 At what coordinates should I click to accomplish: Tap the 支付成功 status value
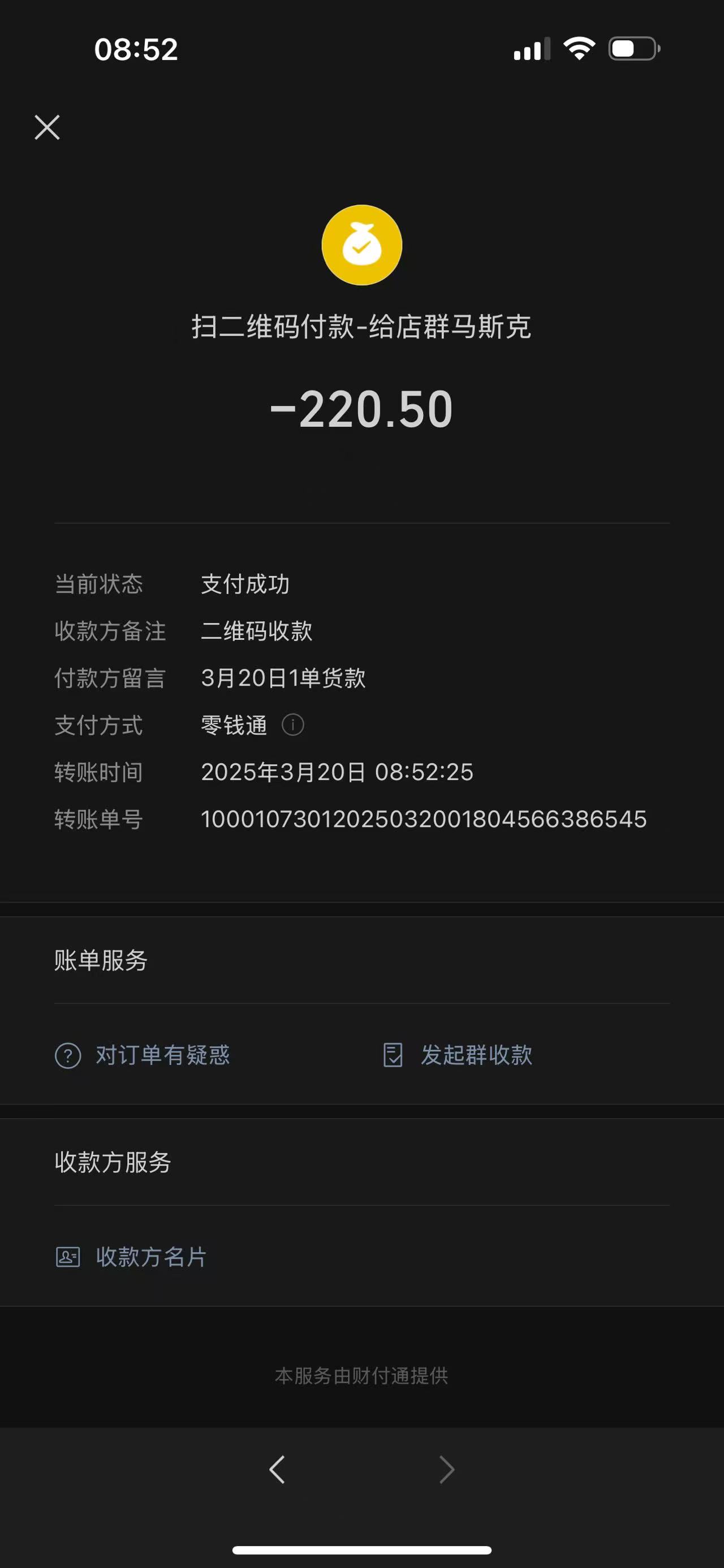246,583
